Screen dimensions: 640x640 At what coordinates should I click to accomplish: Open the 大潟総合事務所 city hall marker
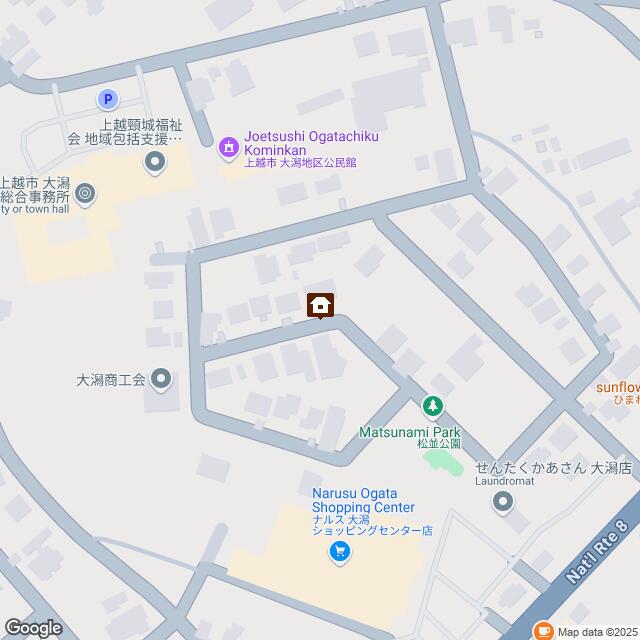click(85, 192)
